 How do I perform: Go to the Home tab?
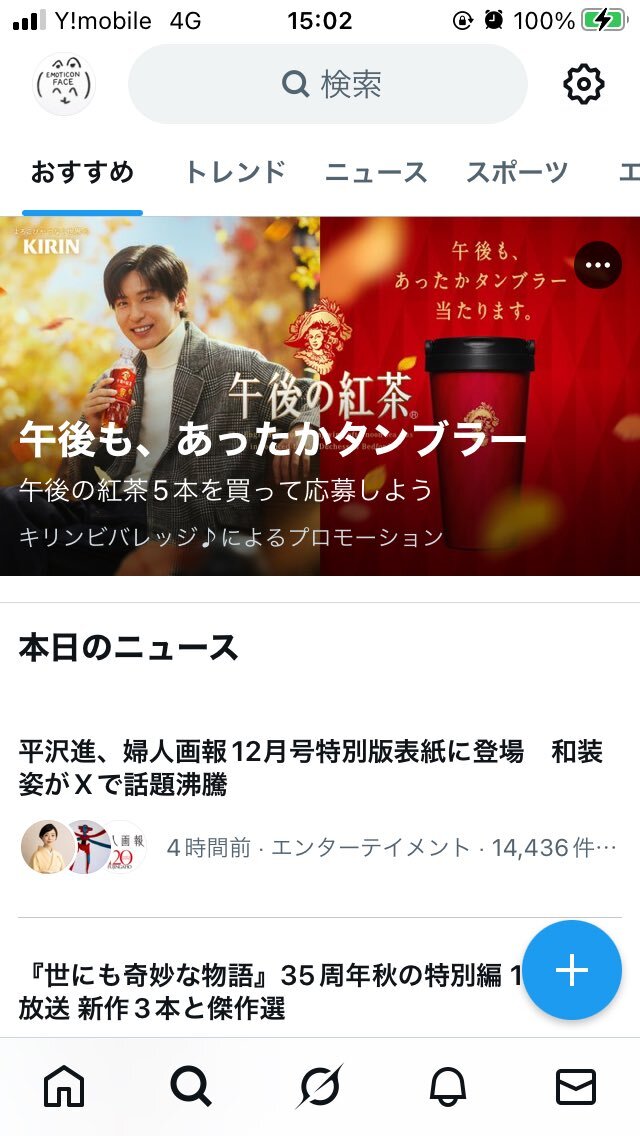[65, 1086]
